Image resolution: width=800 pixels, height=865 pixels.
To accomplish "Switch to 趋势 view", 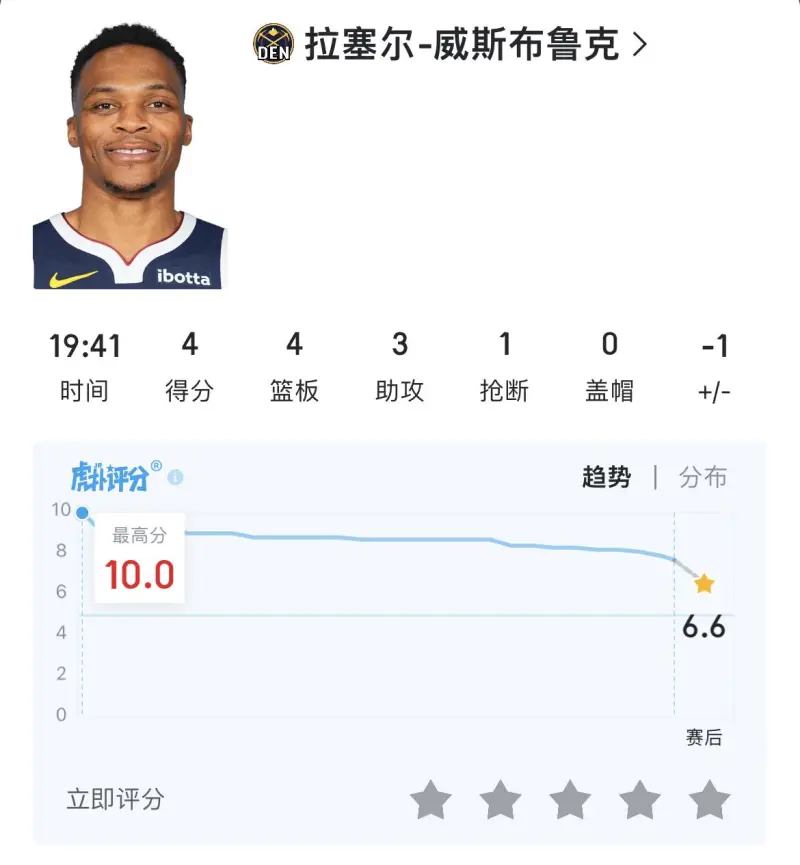I will click(606, 478).
